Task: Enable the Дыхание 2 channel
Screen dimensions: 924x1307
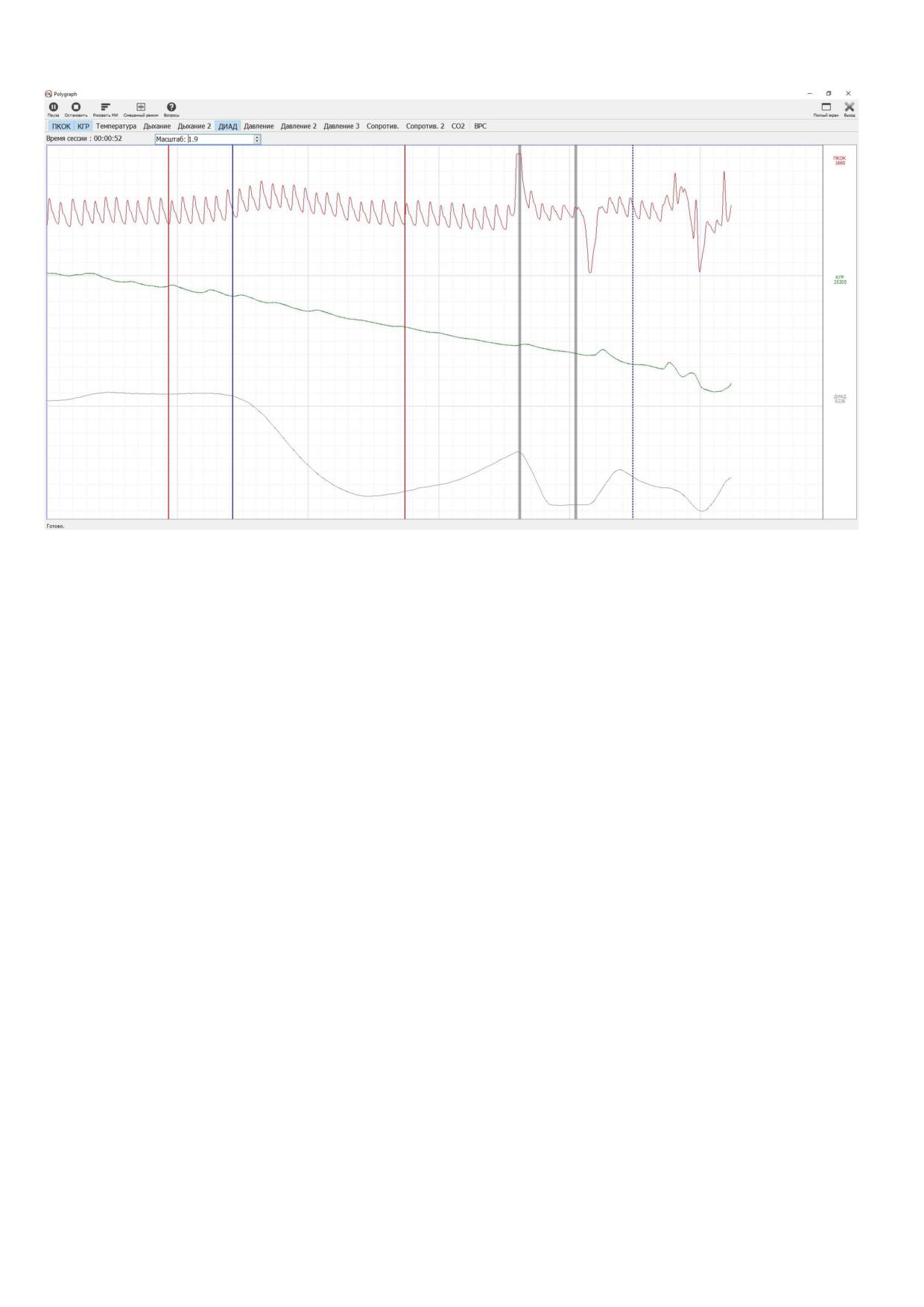Action: pos(194,127)
